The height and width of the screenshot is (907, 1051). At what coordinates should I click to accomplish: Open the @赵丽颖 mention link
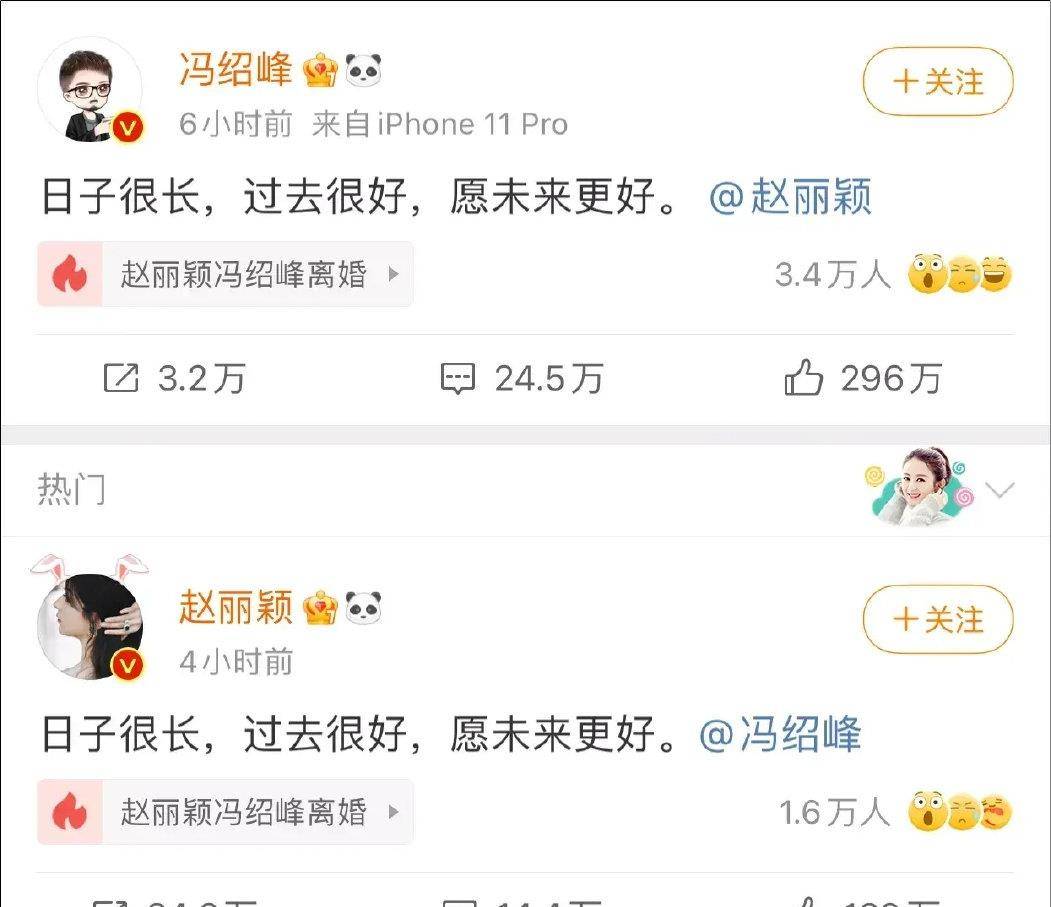coord(790,197)
